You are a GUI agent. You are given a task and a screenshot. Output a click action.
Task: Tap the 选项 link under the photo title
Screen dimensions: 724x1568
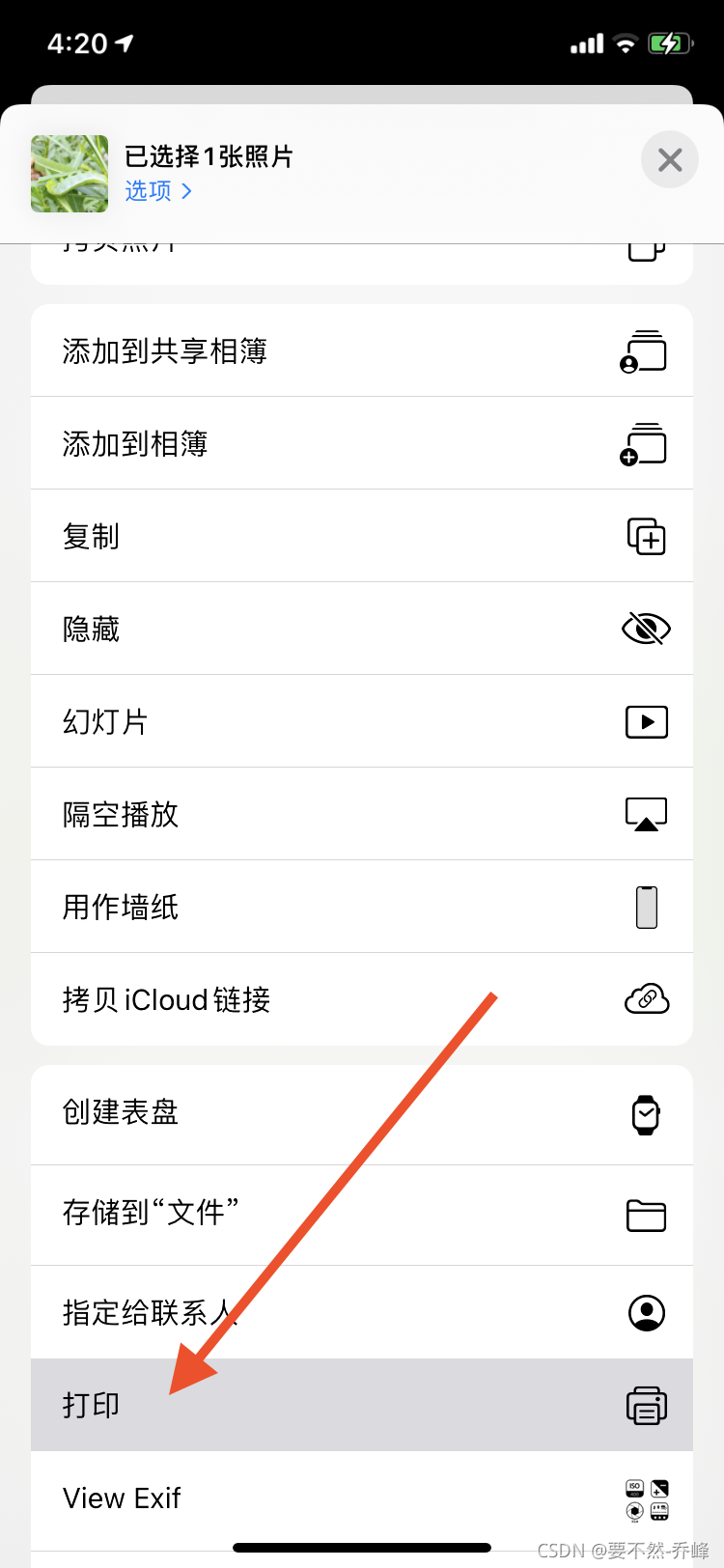[x=145, y=191]
